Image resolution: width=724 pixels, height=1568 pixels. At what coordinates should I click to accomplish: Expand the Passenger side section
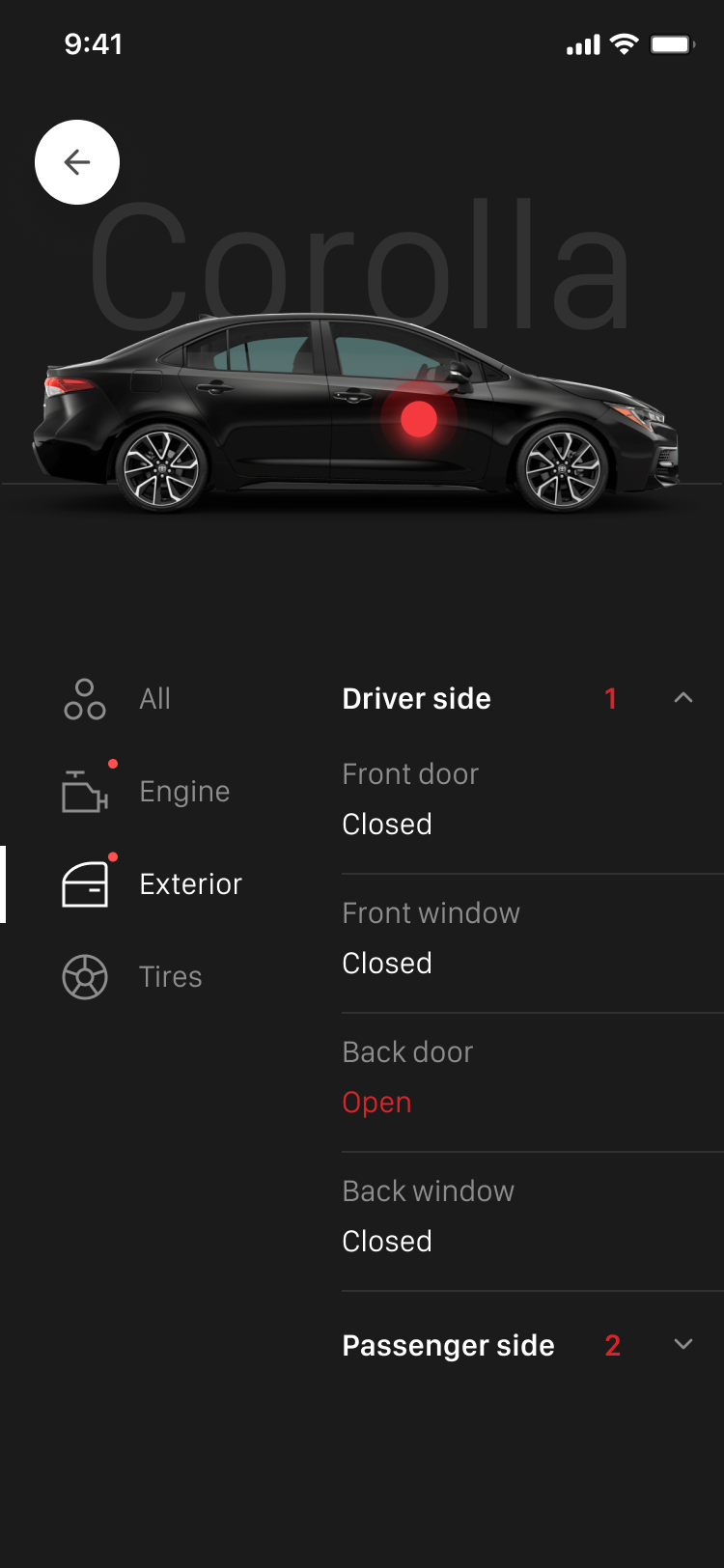[682, 1345]
